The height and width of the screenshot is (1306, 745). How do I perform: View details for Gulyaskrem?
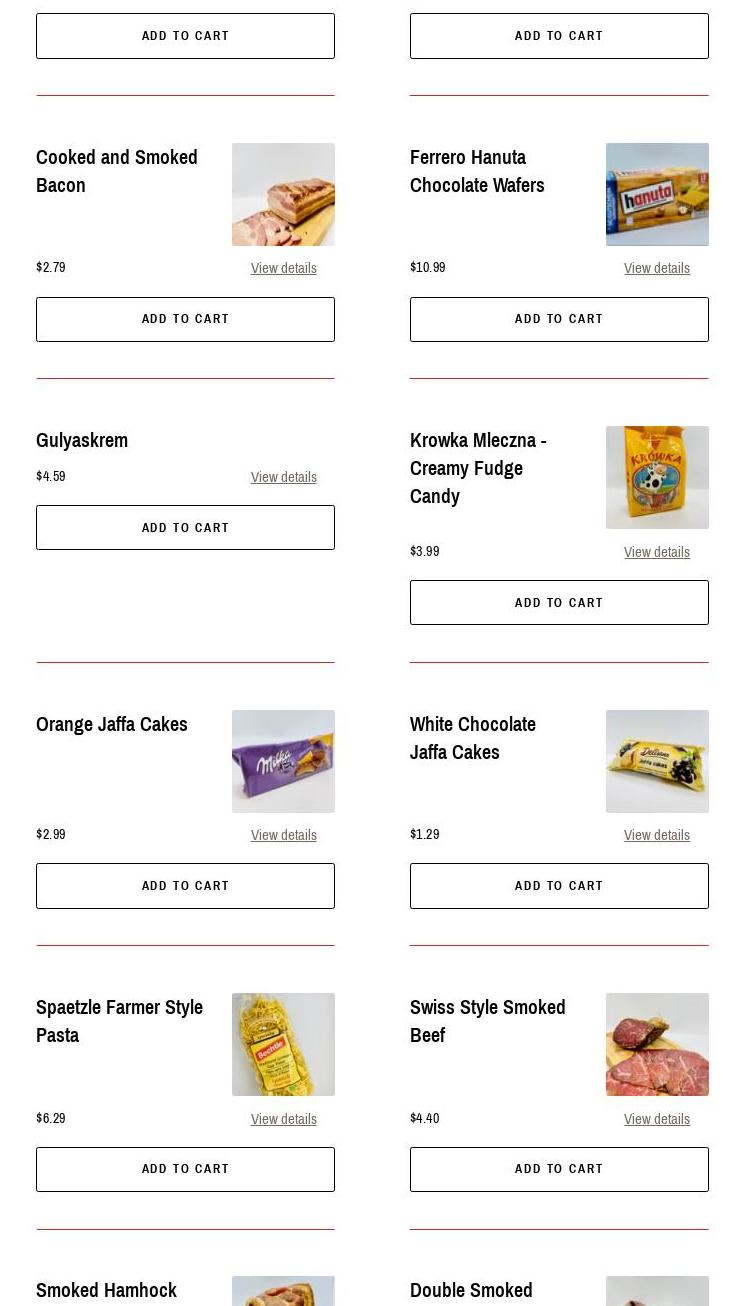point(283,477)
